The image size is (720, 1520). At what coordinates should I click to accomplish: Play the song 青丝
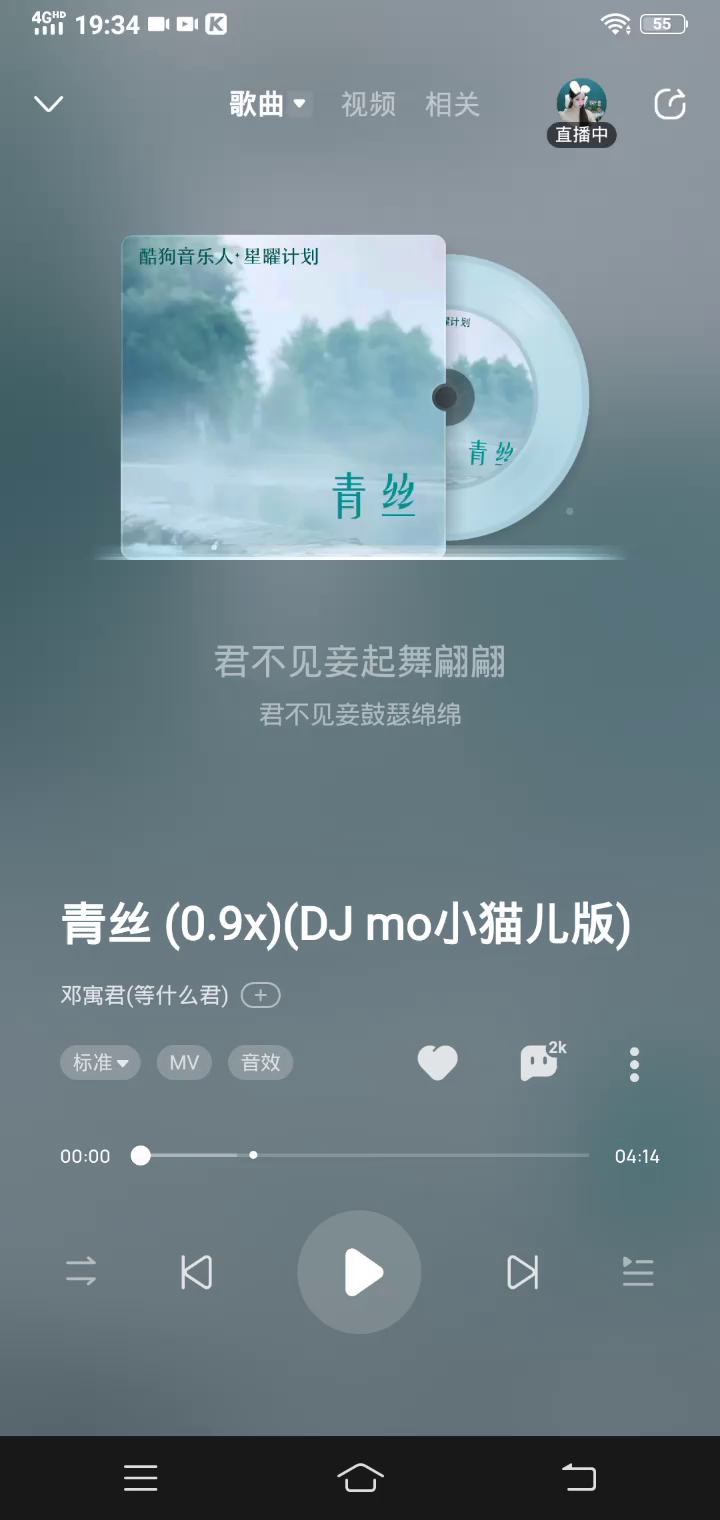pyautogui.click(x=359, y=1272)
